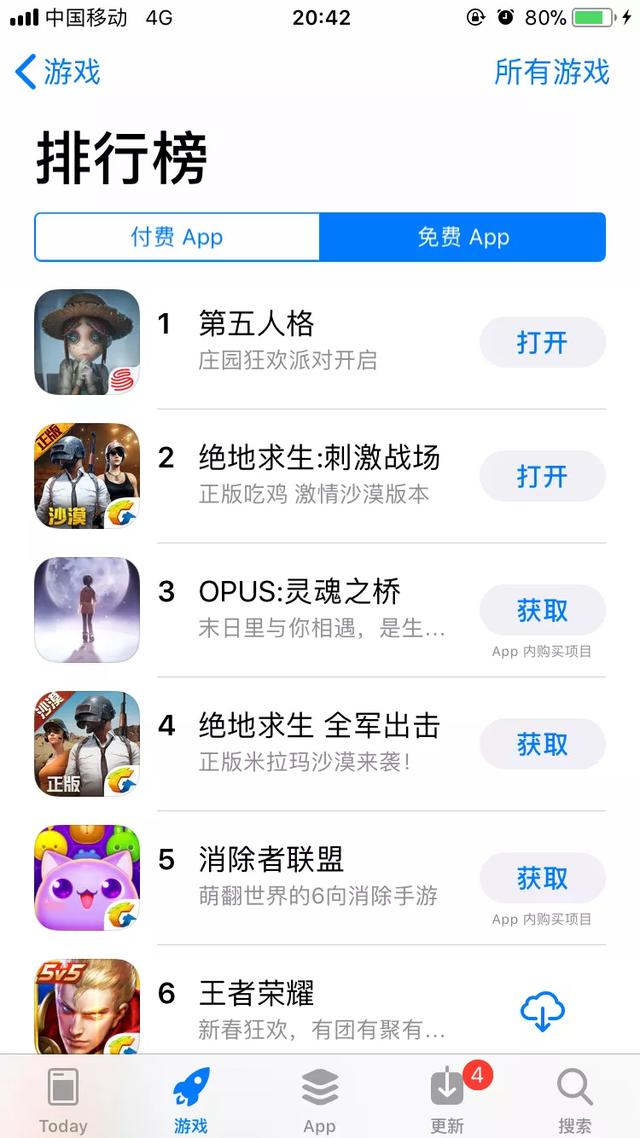
Task: Switch to the App tab
Action: pyautogui.click(x=319, y=1100)
